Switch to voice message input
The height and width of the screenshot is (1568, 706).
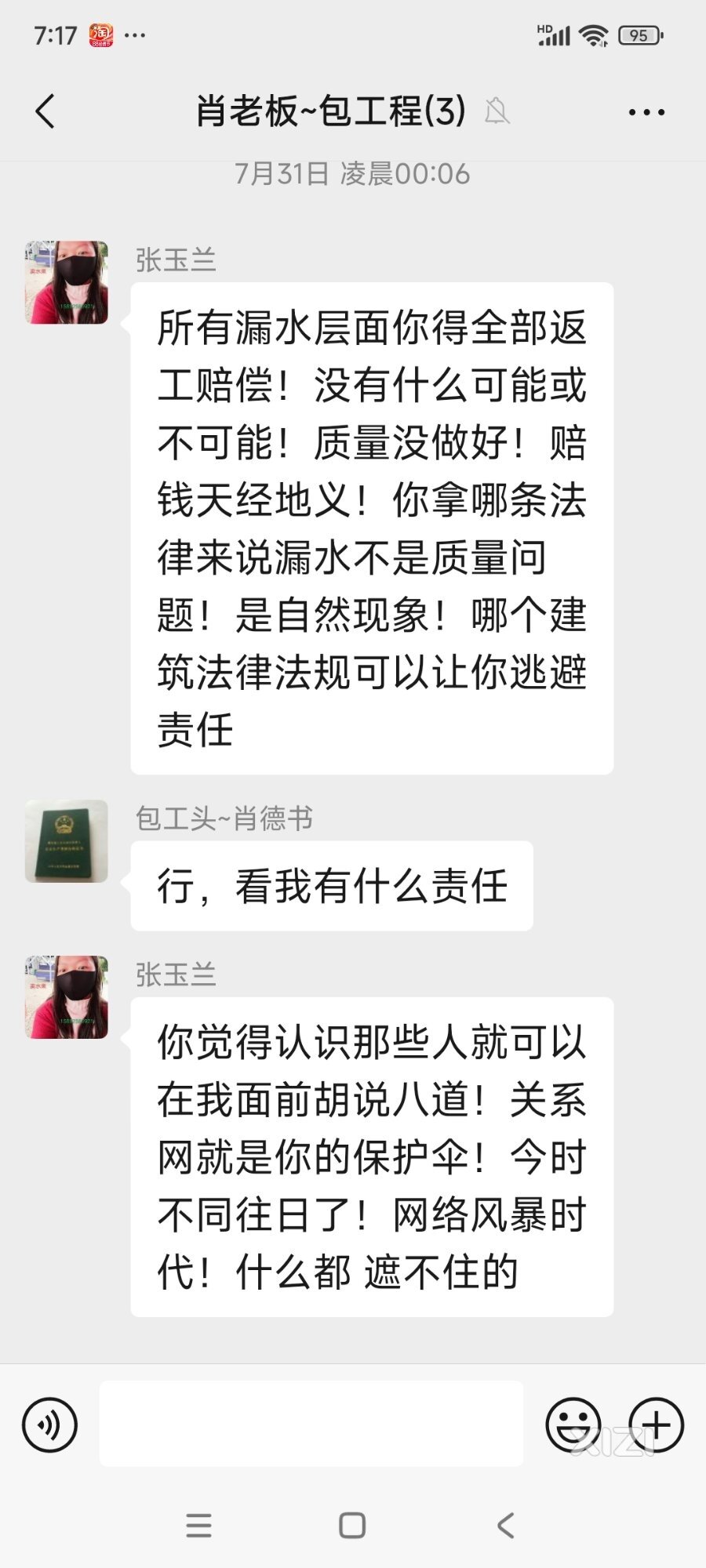coord(50,1425)
